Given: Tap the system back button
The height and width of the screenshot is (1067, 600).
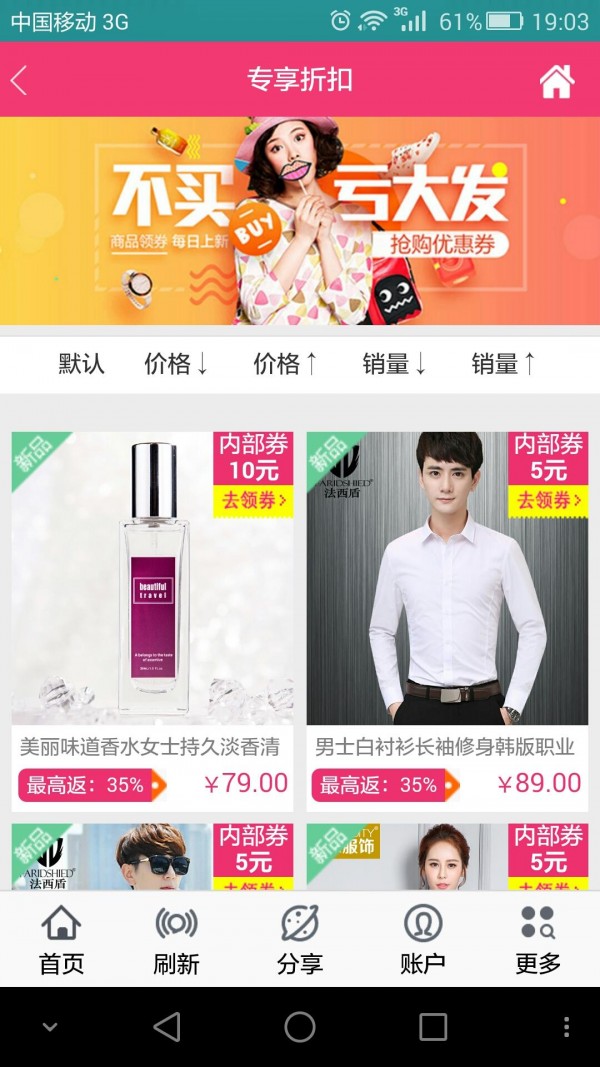Looking at the screenshot, I should (167, 1027).
